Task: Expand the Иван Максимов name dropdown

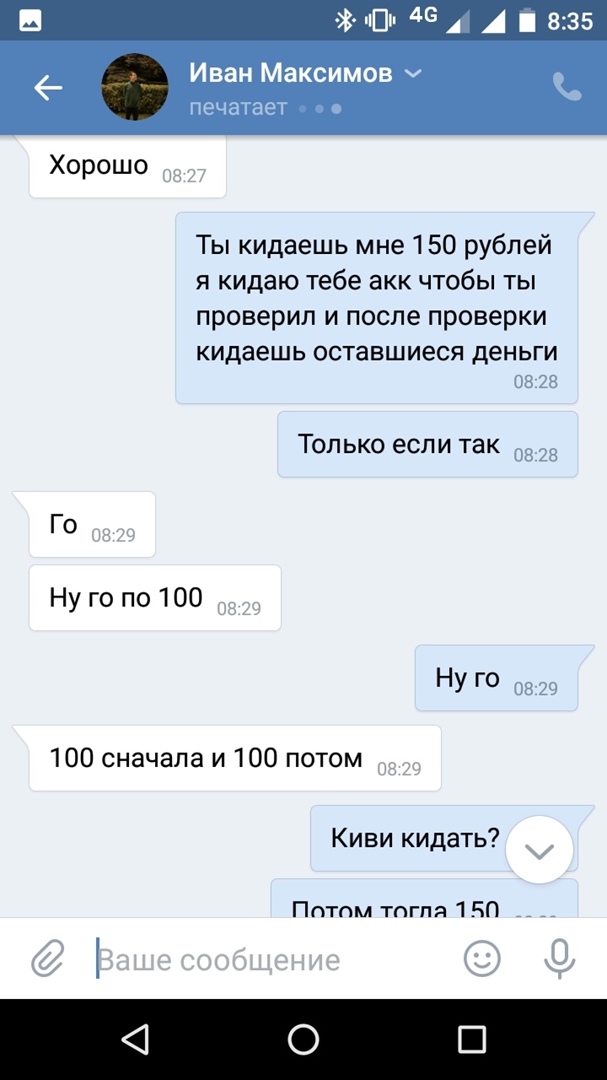Action: tap(412, 74)
